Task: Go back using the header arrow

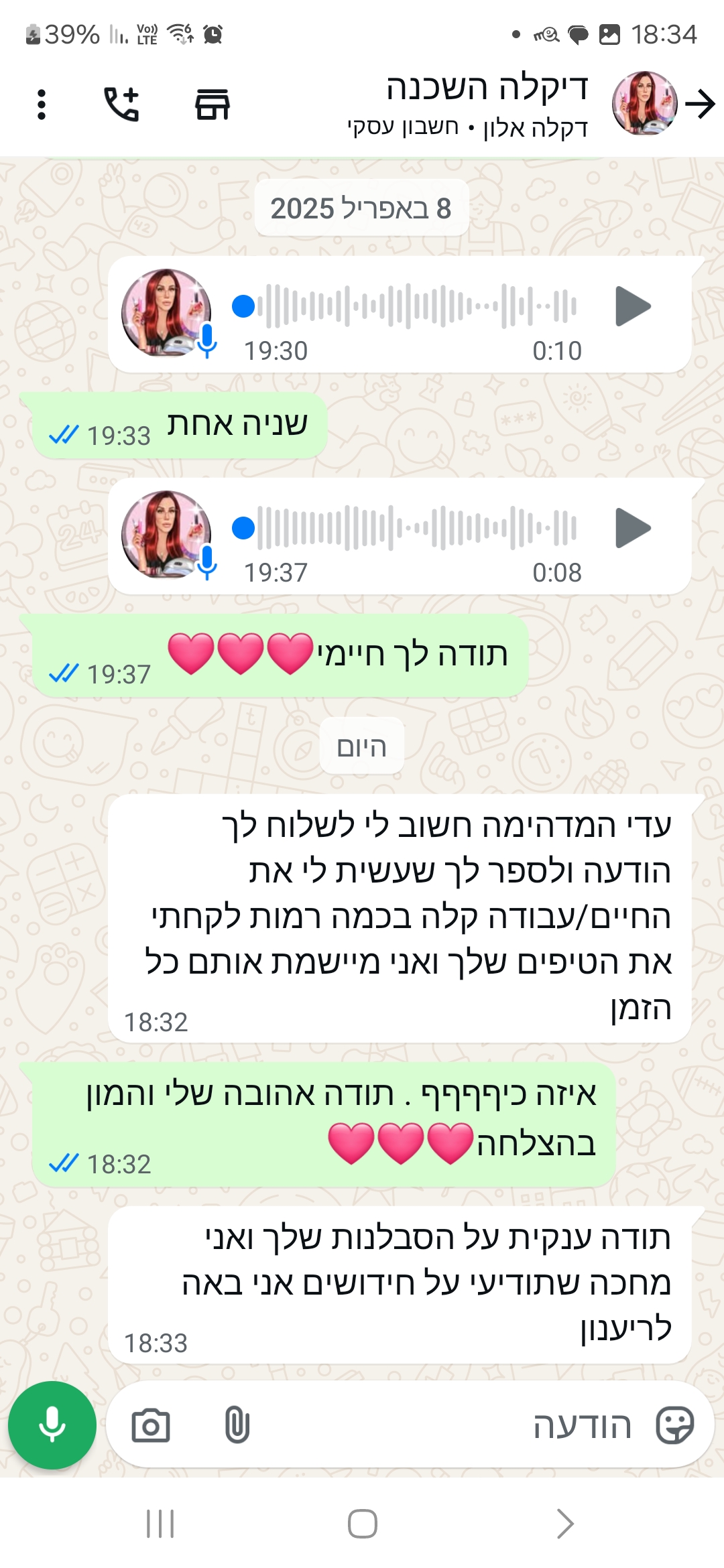Action: coord(701,105)
